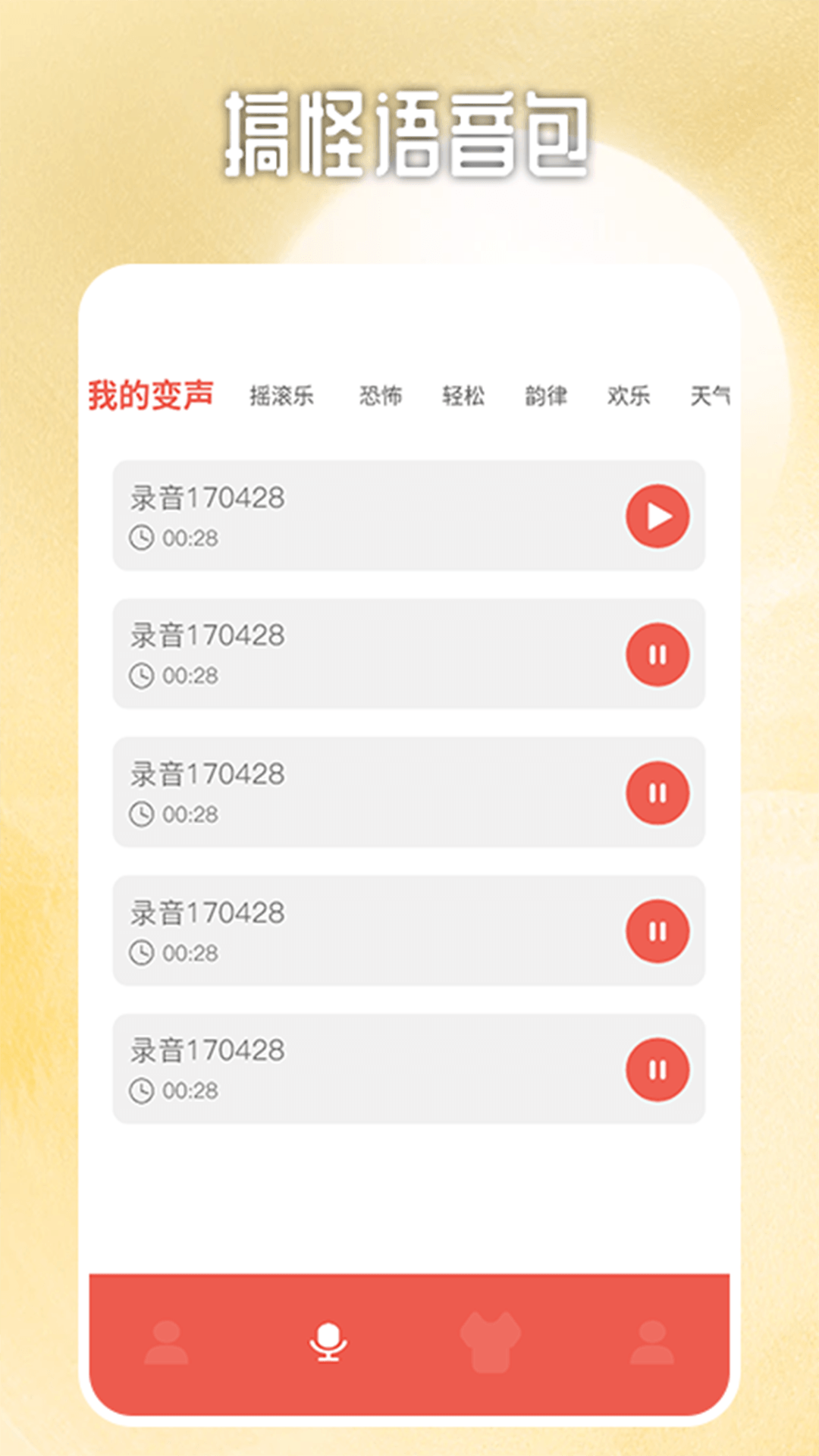Pause the bottom recording
The image size is (819, 1456).
(657, 1068)
